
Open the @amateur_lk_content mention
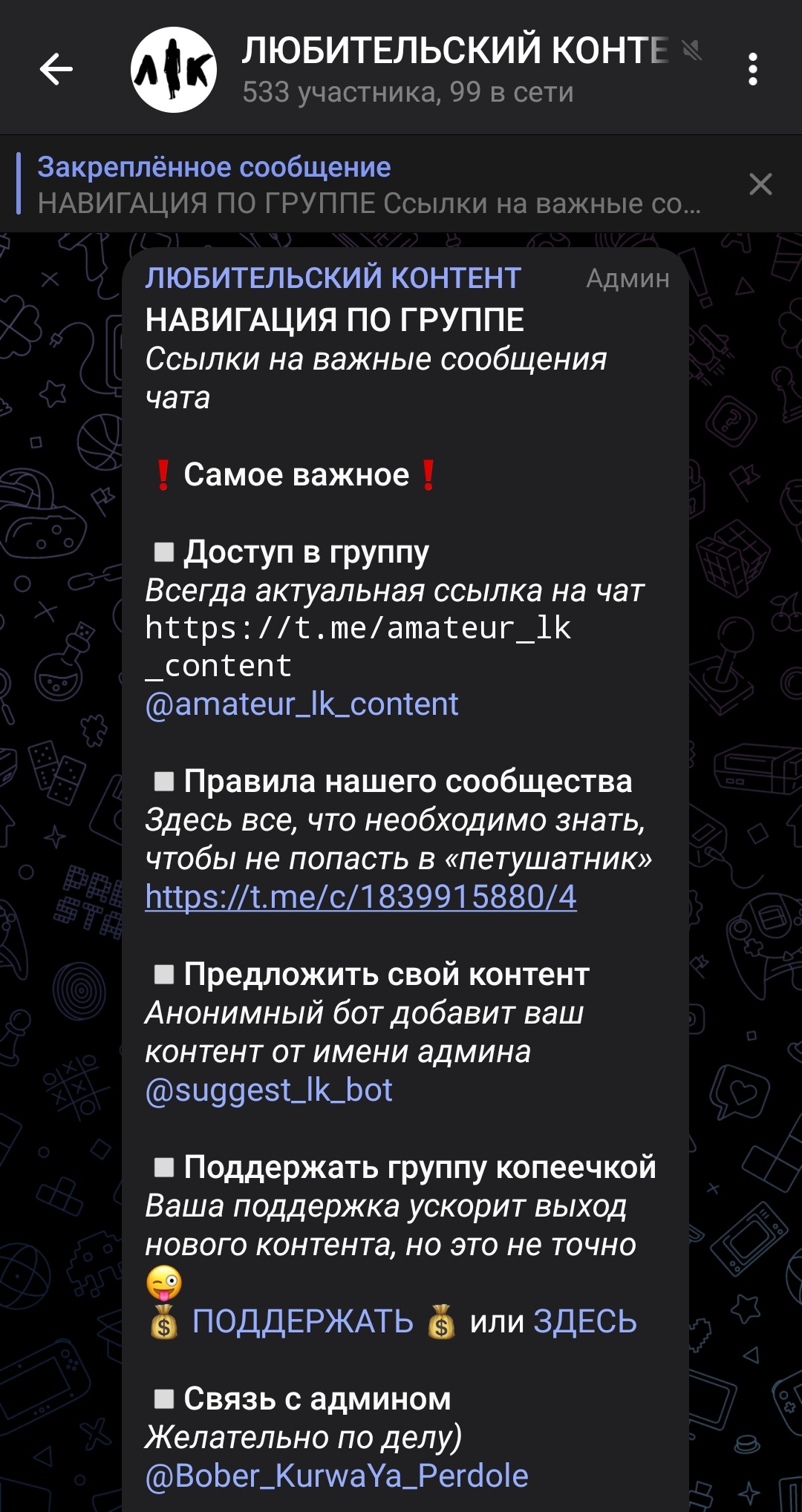(x=301, y=704)
